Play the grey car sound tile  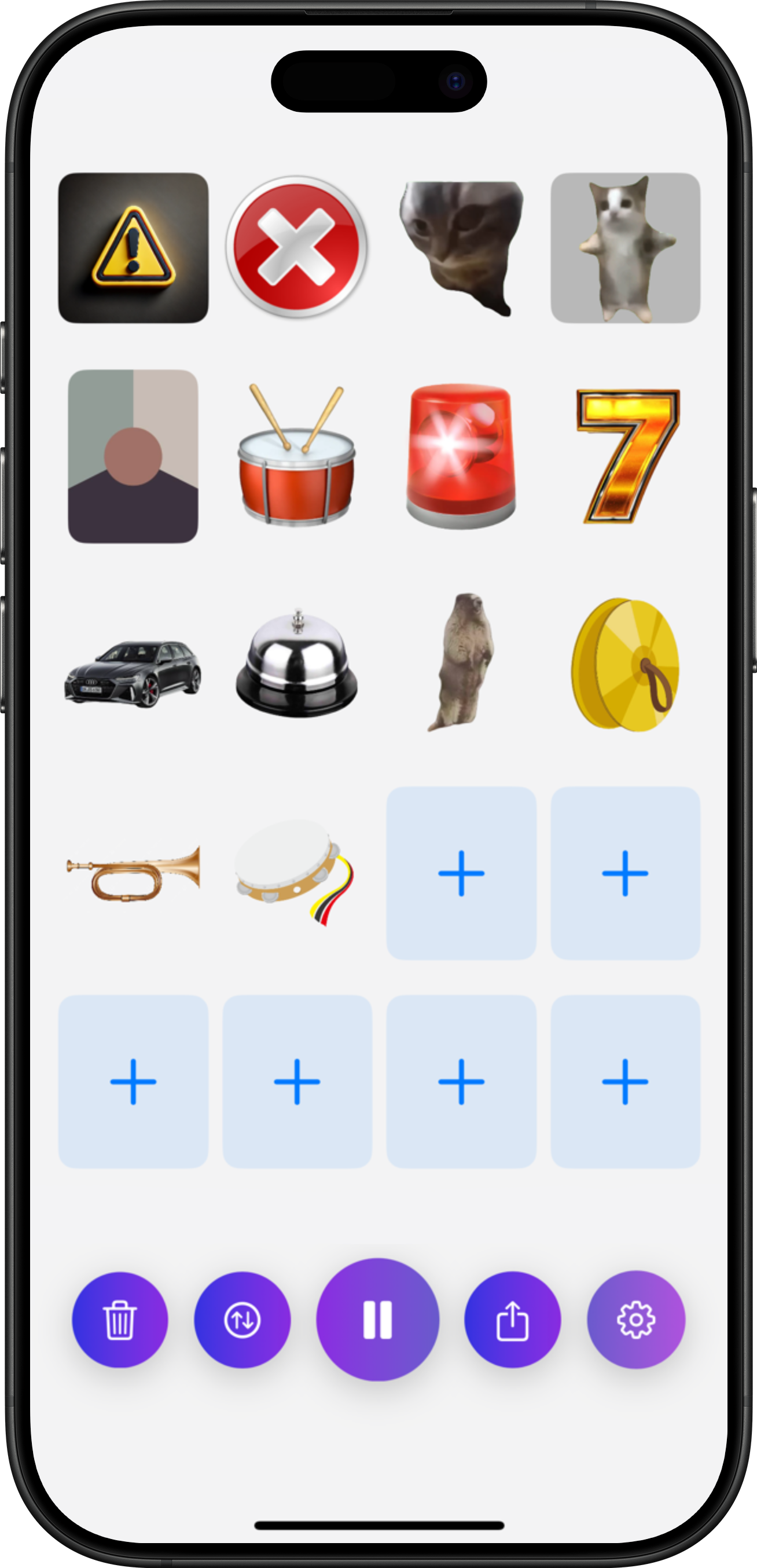pos(133,673)
